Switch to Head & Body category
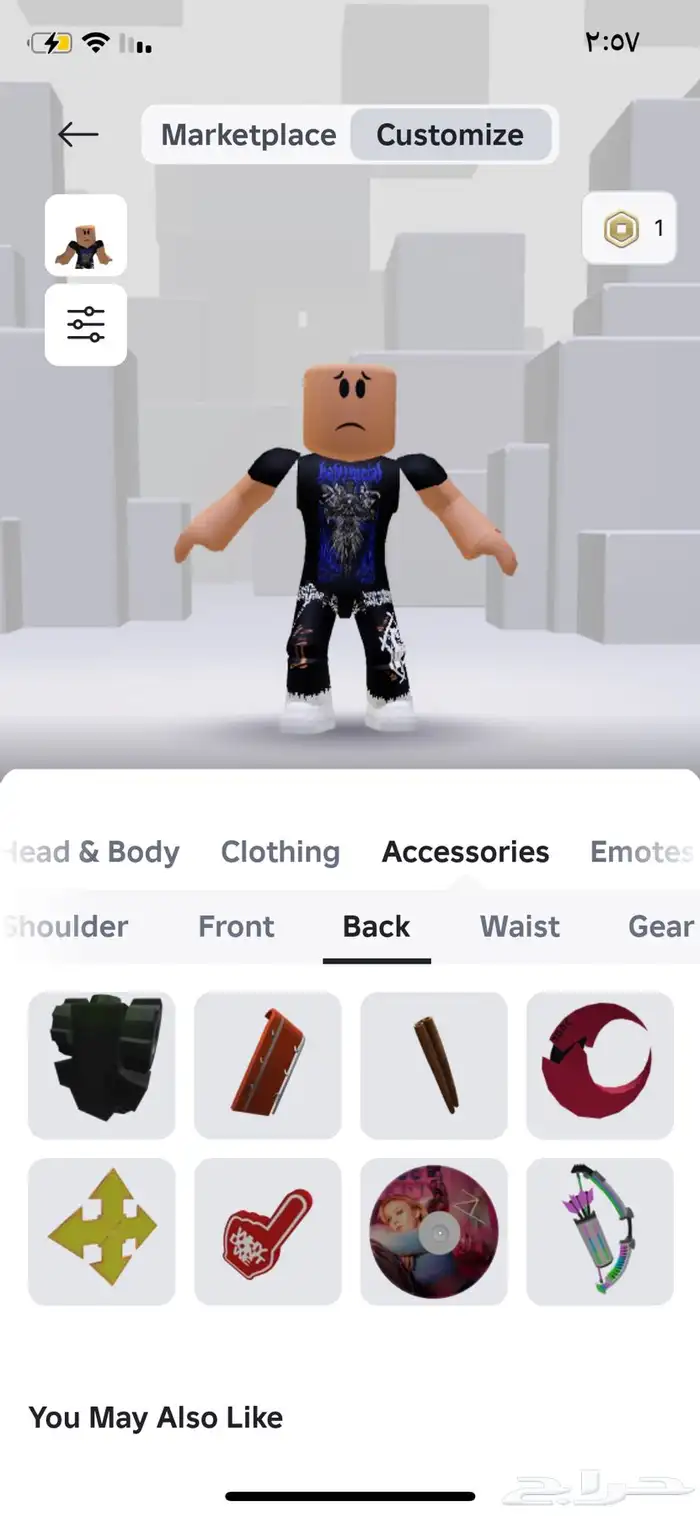 [95, 852]
